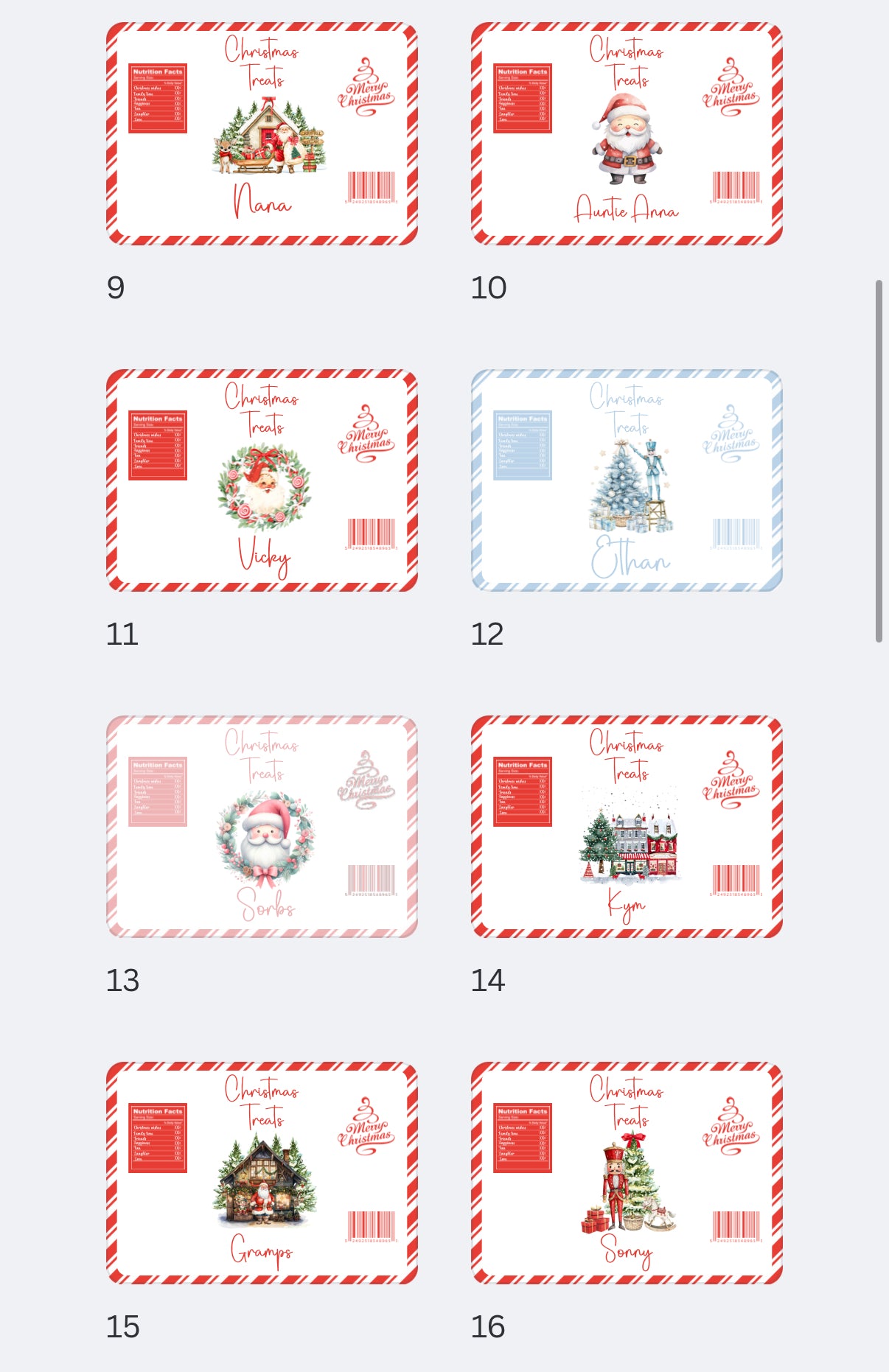Image resolution: width=889 pixels, height=1372 pixels.
Task: Select the blue Ethan page 12
Action: [x=627, y=480]
